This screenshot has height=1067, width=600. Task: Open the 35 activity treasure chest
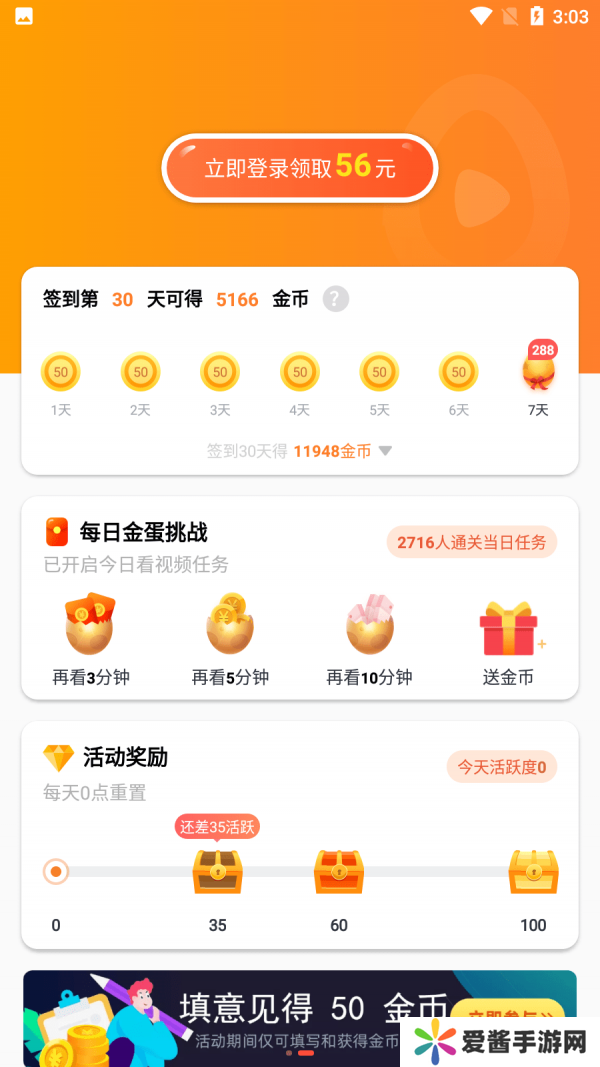218,871
